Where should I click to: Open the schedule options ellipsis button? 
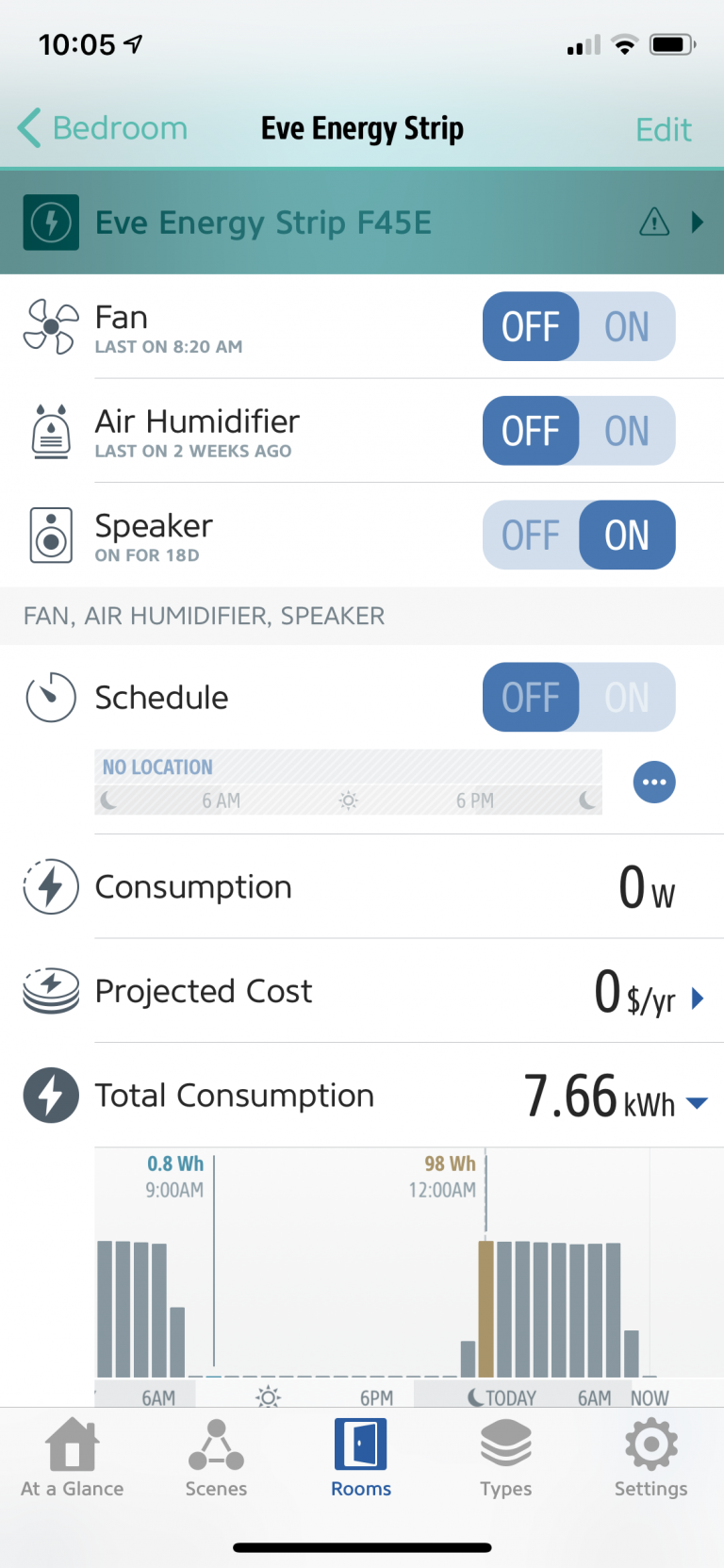click(654, 783)
